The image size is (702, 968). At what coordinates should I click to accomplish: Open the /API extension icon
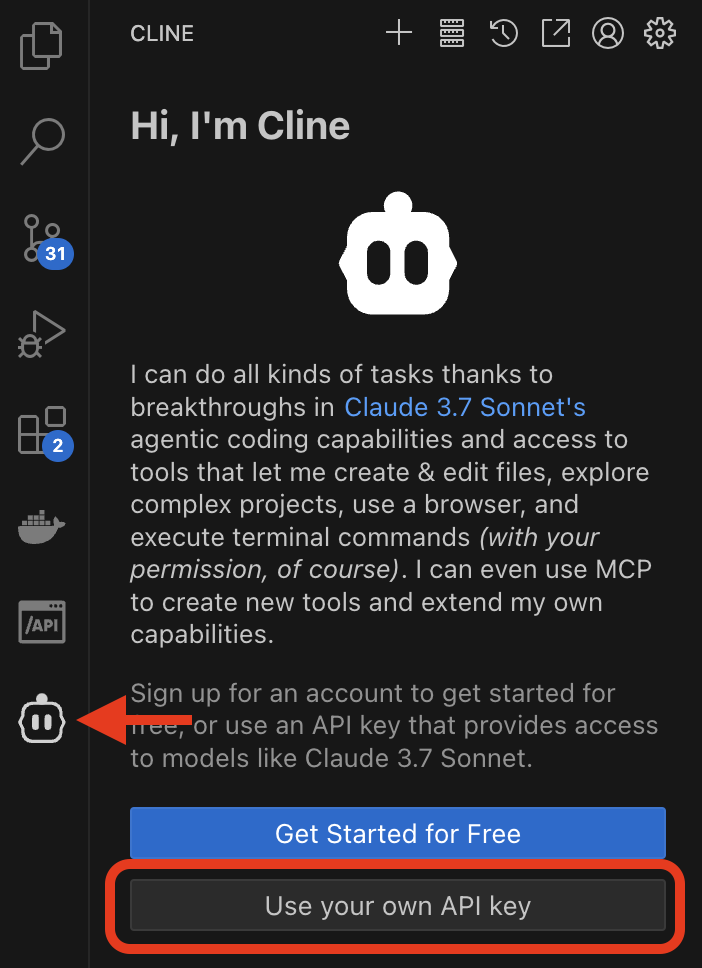click(42, 623)
